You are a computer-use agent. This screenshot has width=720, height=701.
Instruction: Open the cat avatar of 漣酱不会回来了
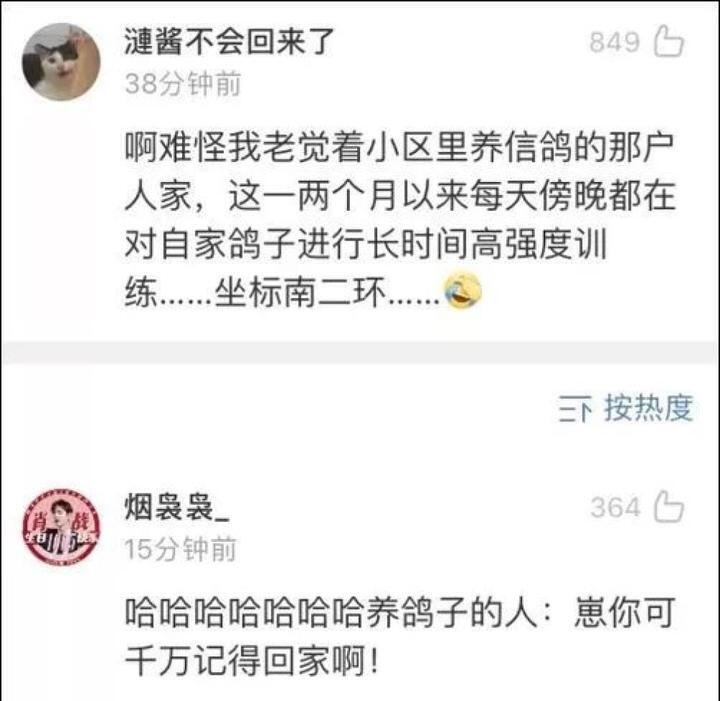click(x=61, y=61)
